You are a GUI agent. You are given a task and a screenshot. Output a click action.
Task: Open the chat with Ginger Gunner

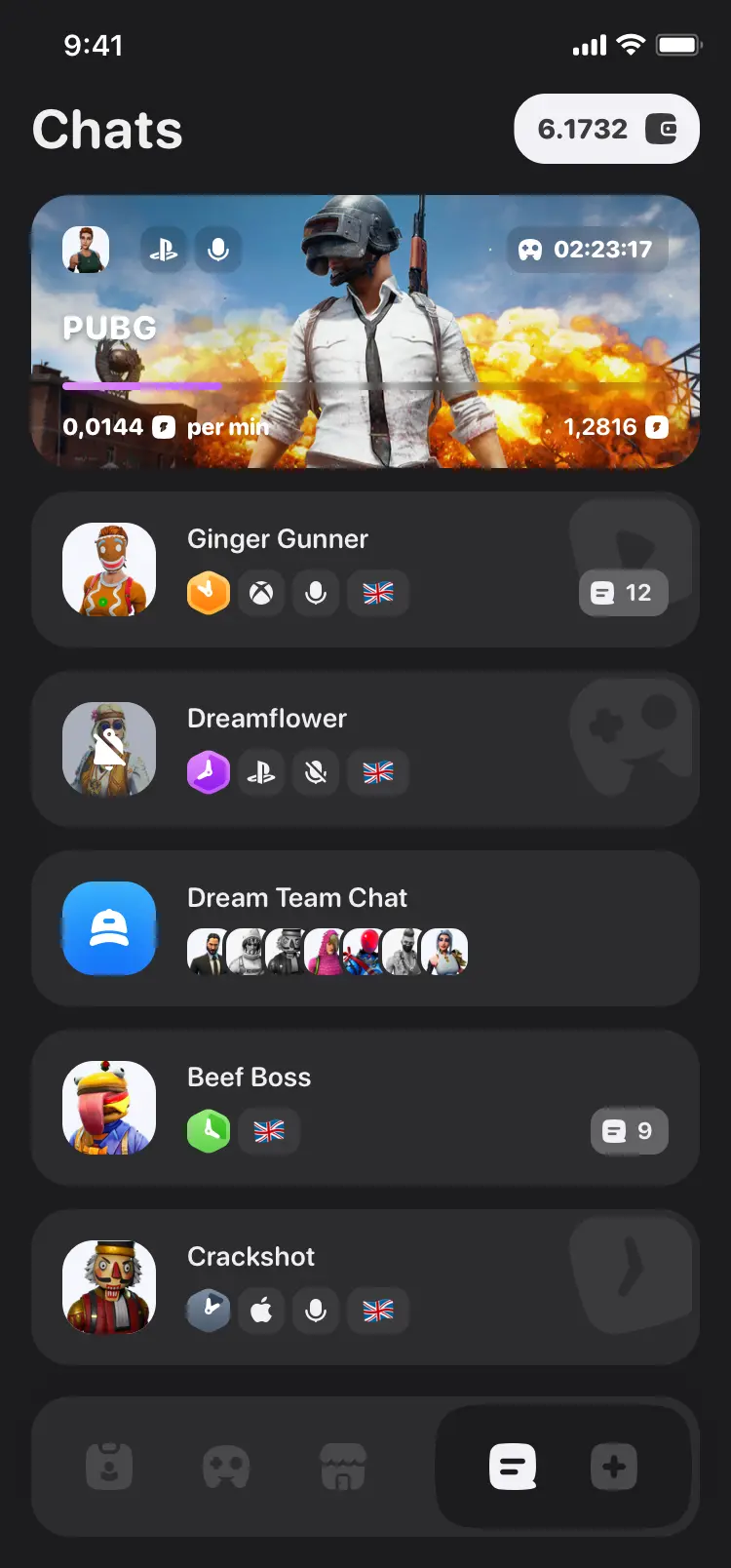tap(365, 569)
